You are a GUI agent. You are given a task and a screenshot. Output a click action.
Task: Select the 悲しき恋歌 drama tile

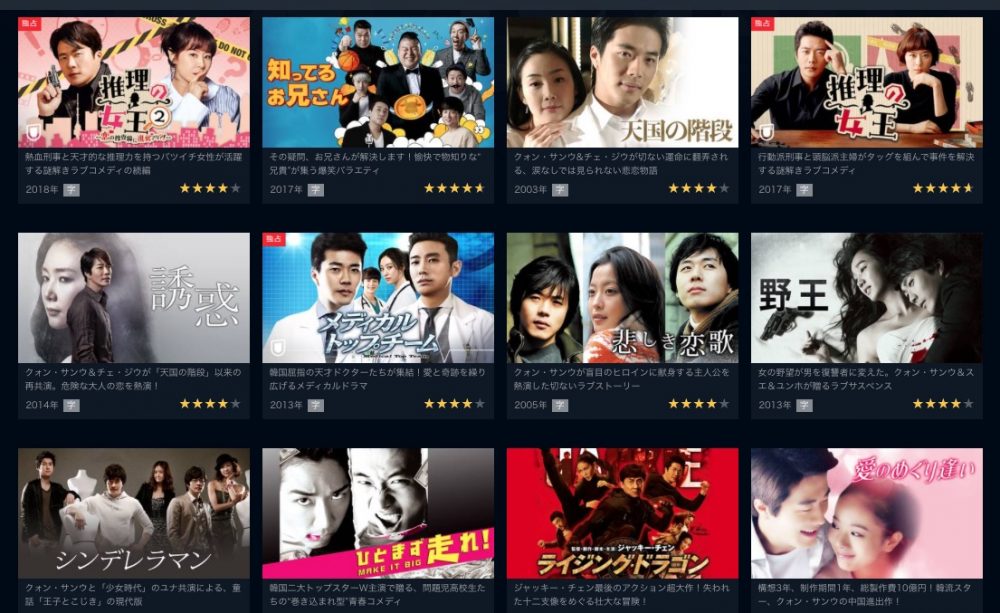(x=622, y=298)
